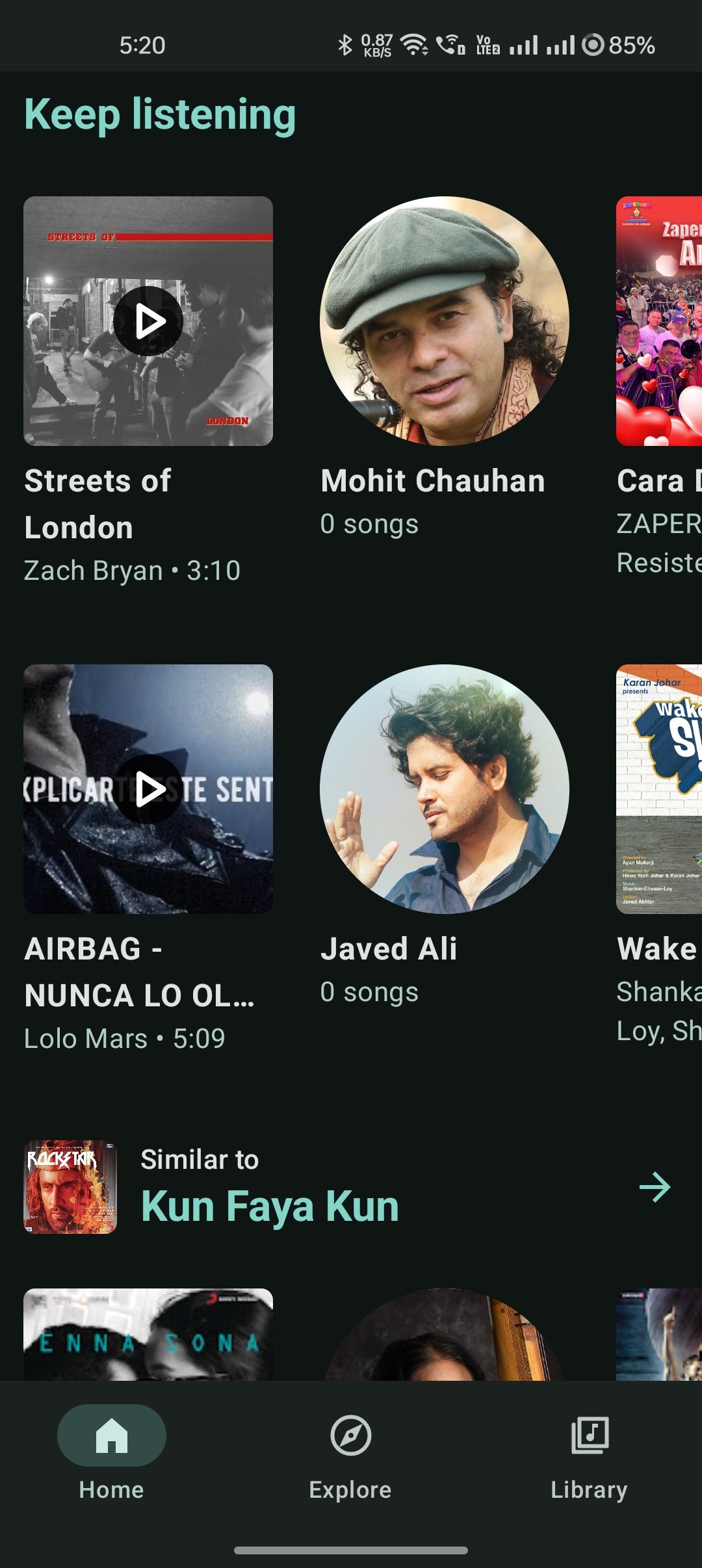Open Similar to Kun Faya Kun arrow

[654, 1187]
